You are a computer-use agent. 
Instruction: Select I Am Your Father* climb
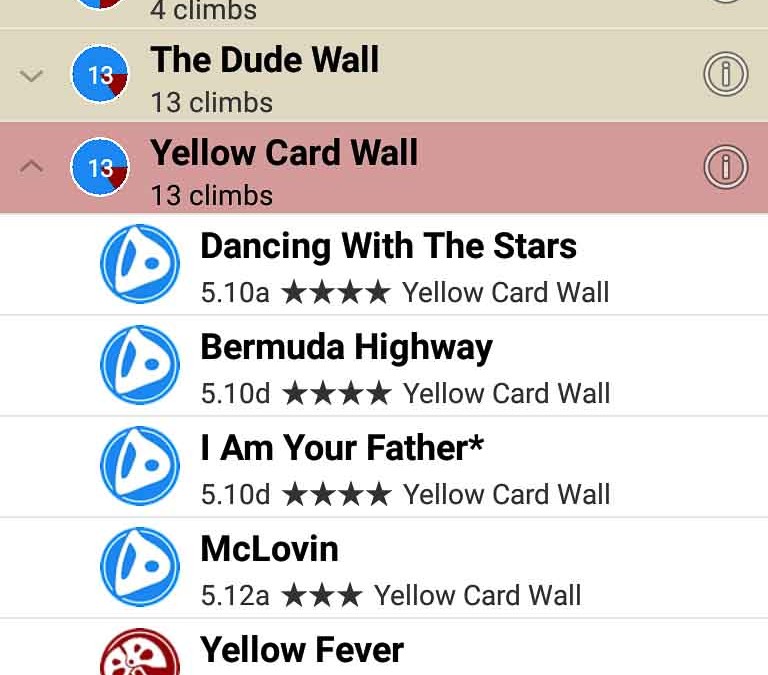[341, 467]
